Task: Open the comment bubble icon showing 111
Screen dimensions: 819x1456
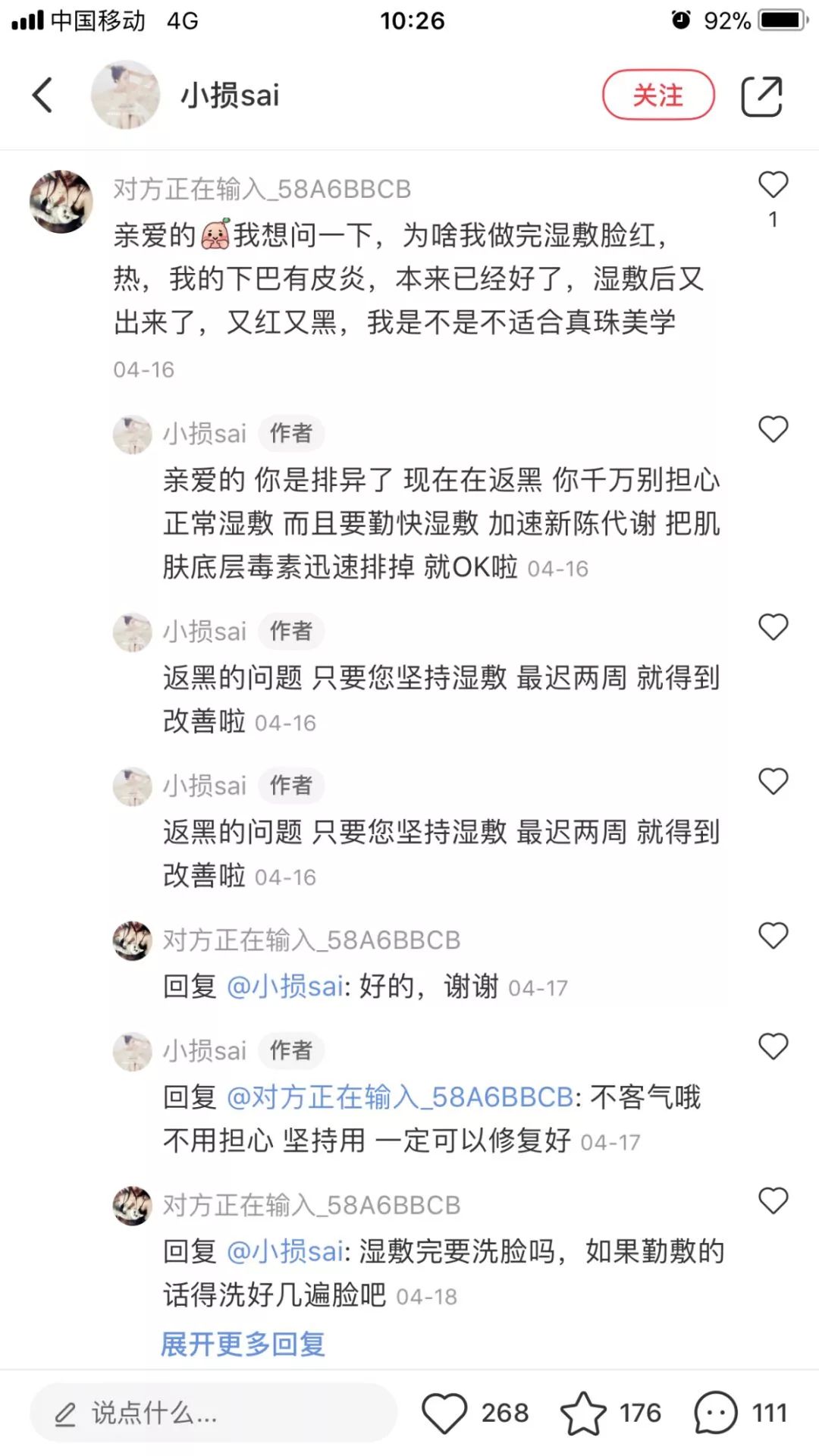Action: (x=714, y=1412)
